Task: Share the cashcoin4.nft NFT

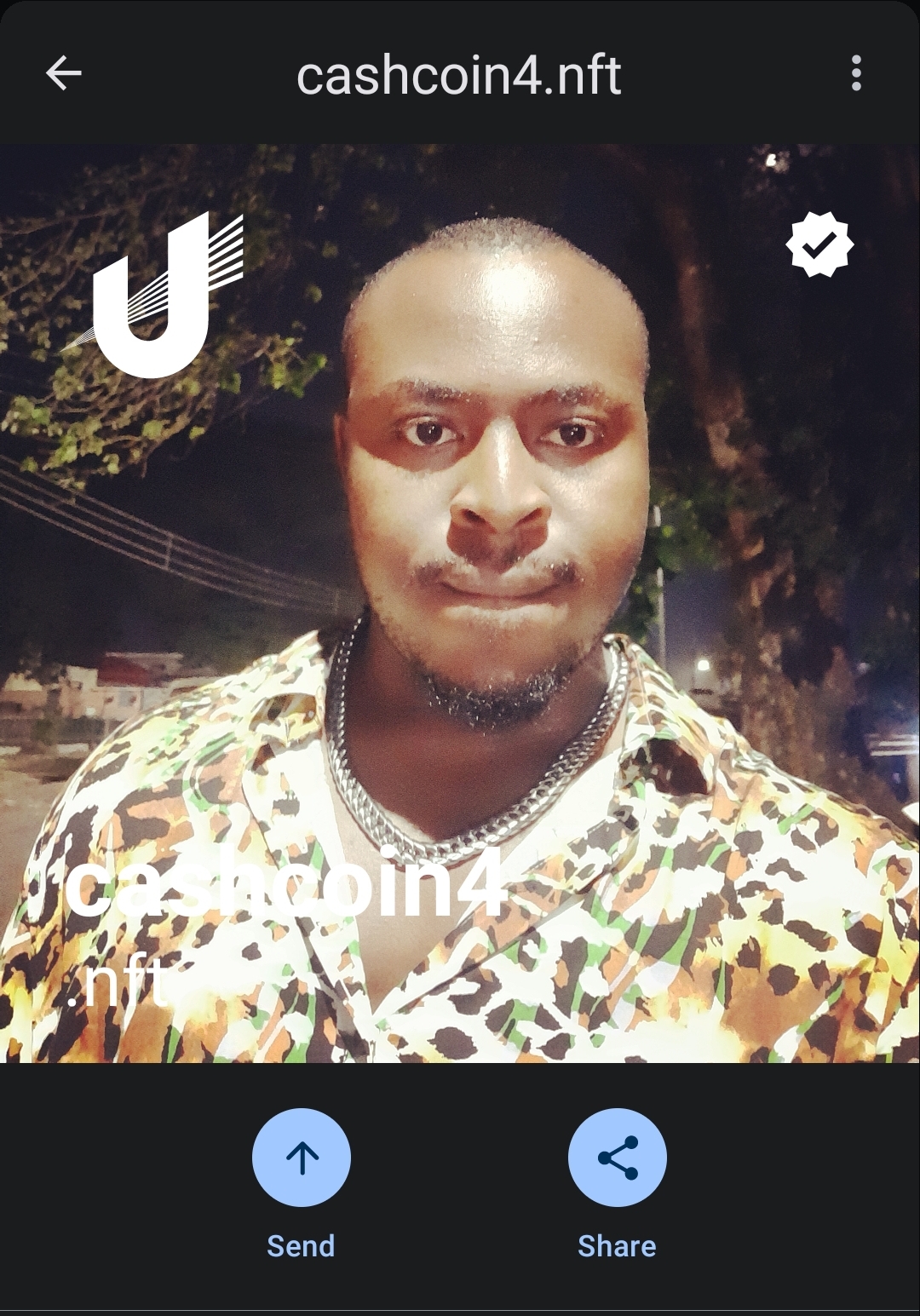Action: click(x=617, y=1158)
